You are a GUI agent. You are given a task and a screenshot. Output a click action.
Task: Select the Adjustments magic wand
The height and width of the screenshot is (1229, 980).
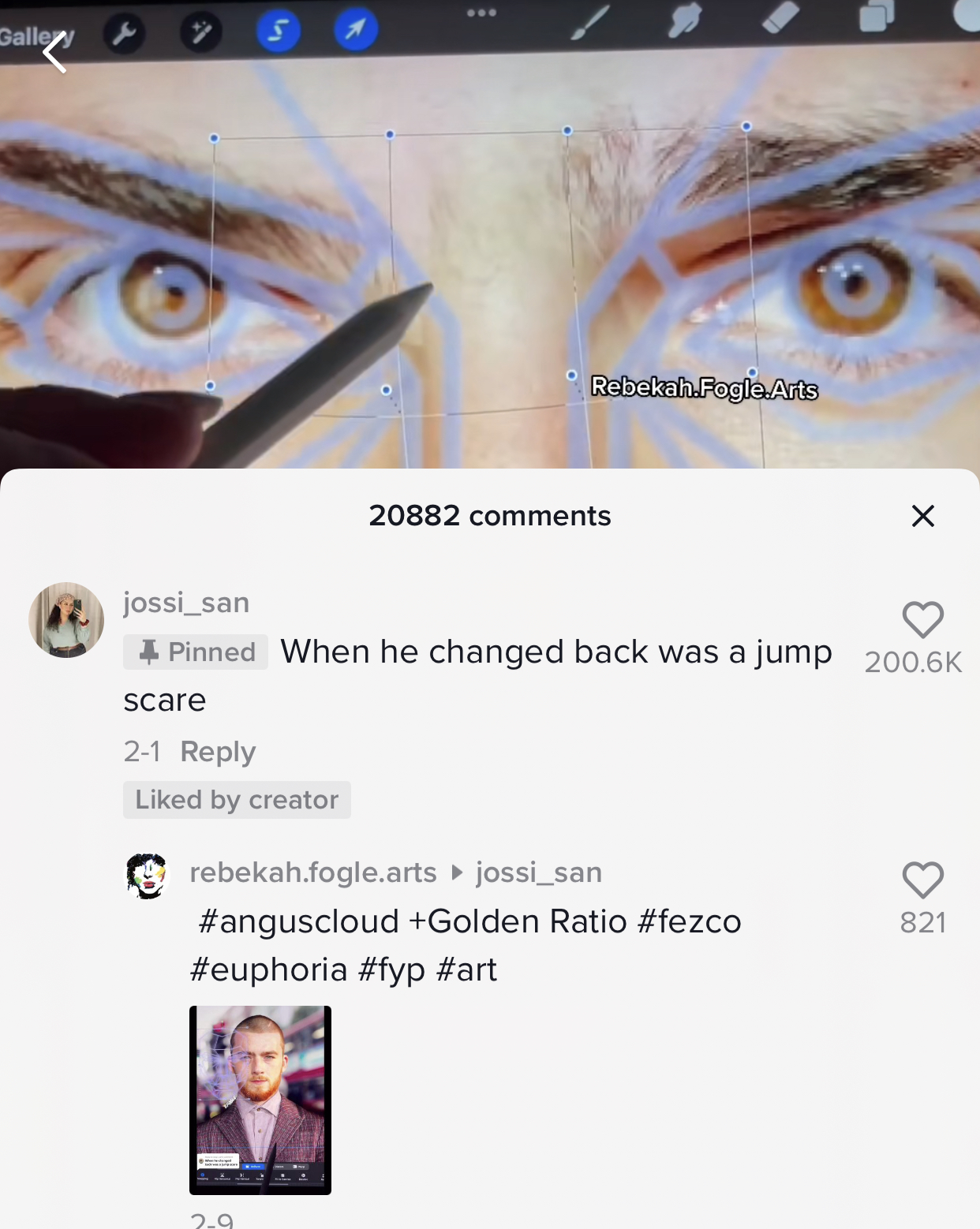[200, 30]
